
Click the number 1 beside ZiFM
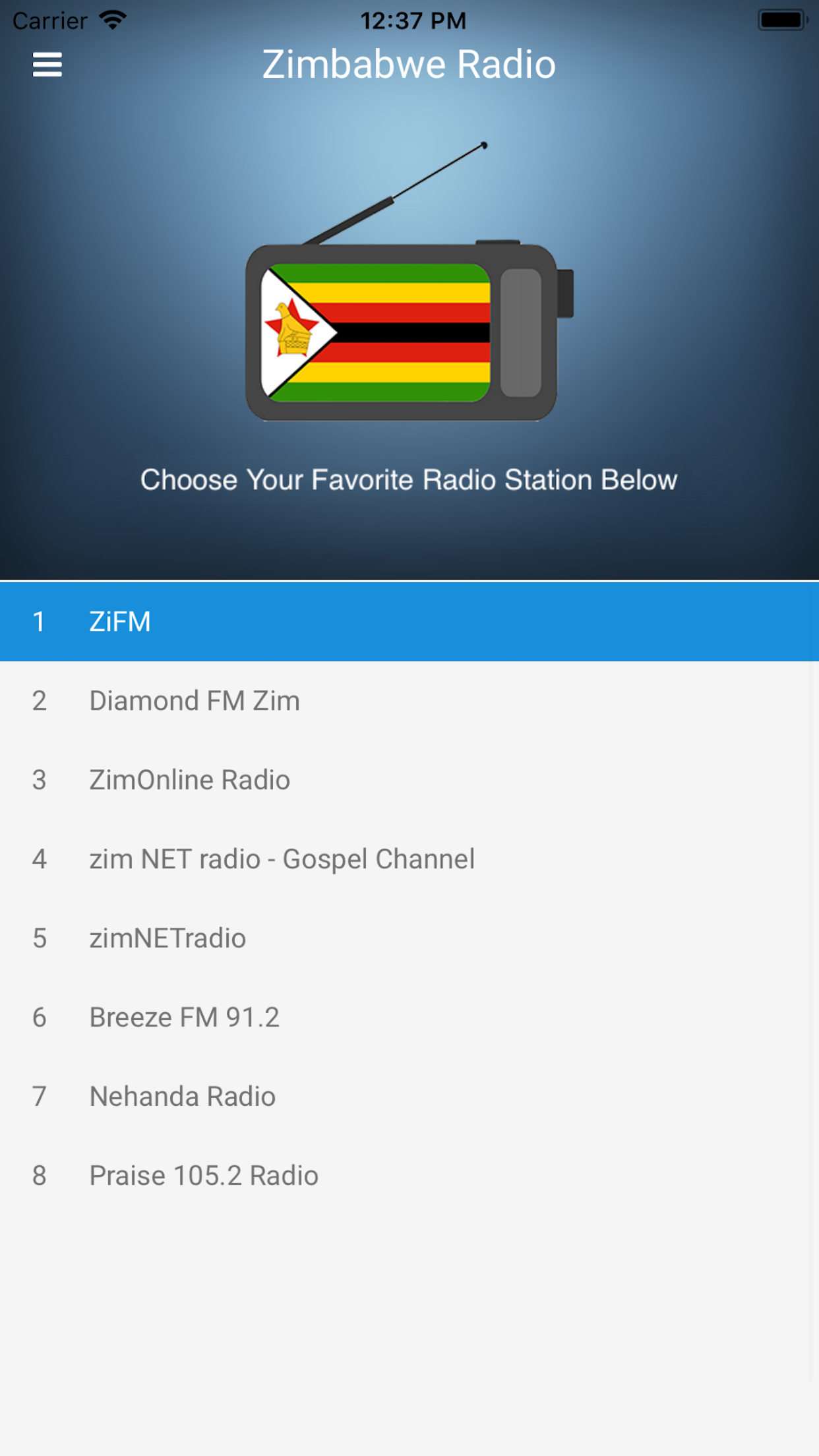(40, 621)
